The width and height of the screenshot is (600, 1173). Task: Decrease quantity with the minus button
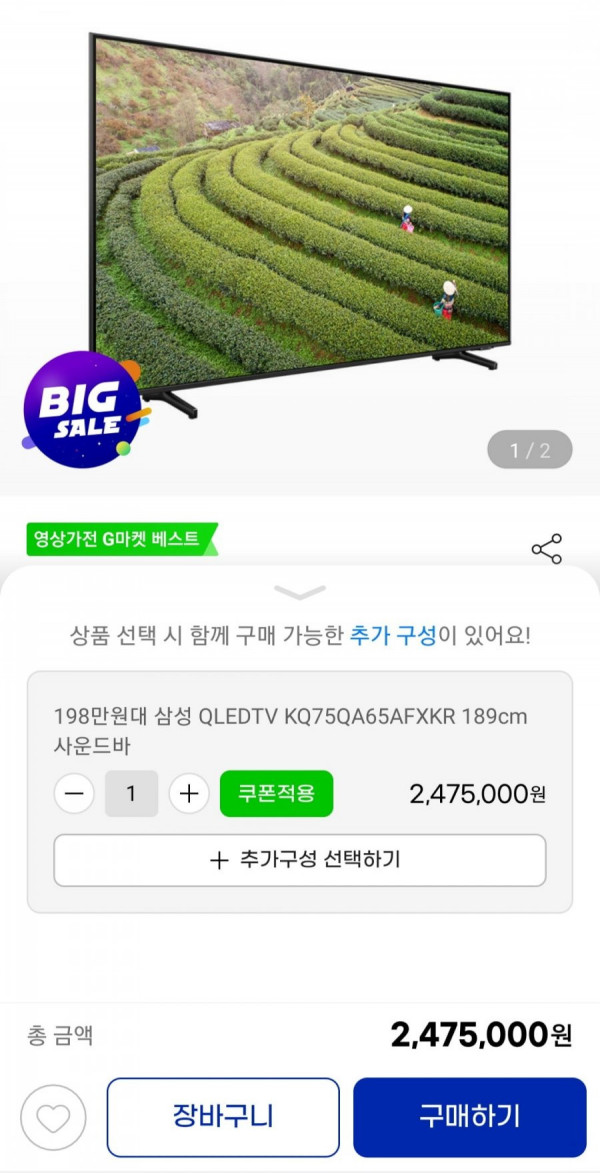pos(74,794)
